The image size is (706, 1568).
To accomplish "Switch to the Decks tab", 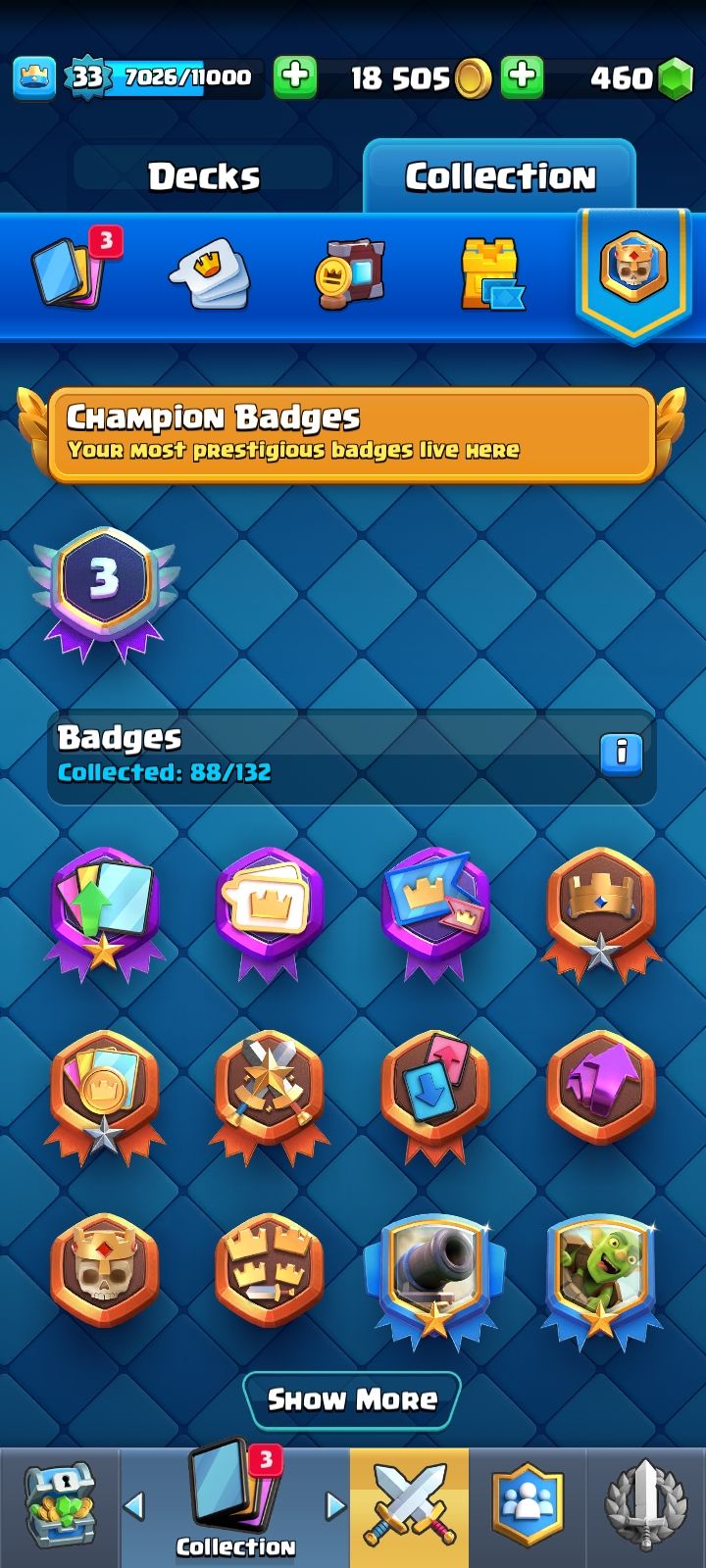I will pyautogui.click(x=204, y=176).
